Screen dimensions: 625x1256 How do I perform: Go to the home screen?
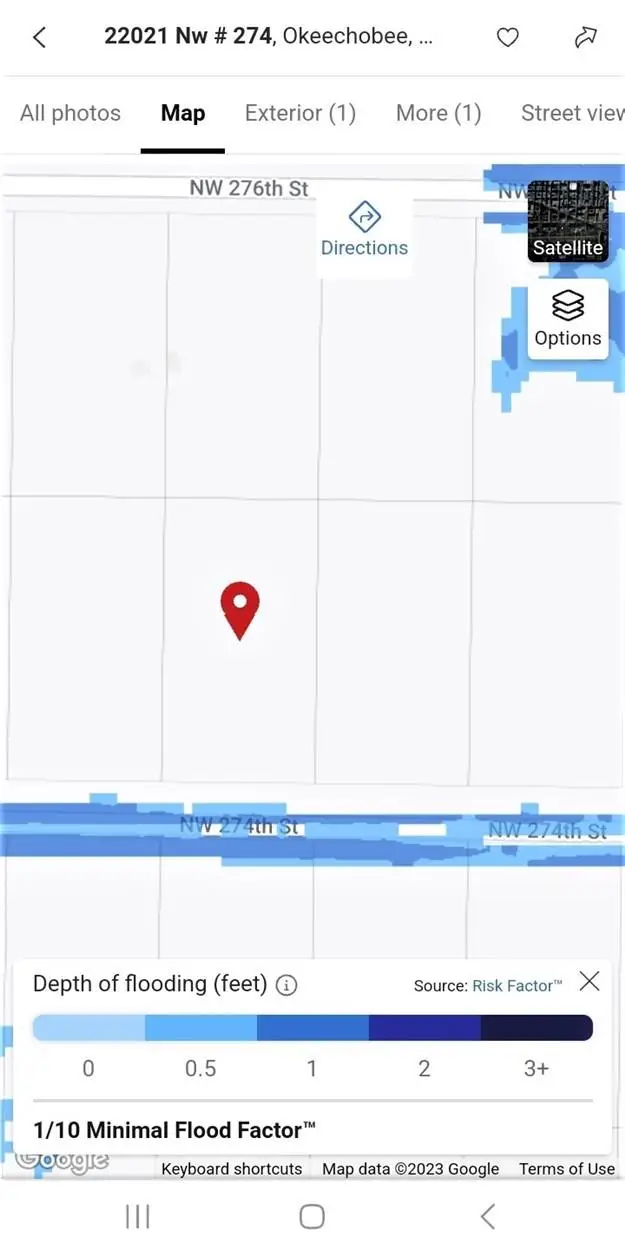[x=312, y=1216]
